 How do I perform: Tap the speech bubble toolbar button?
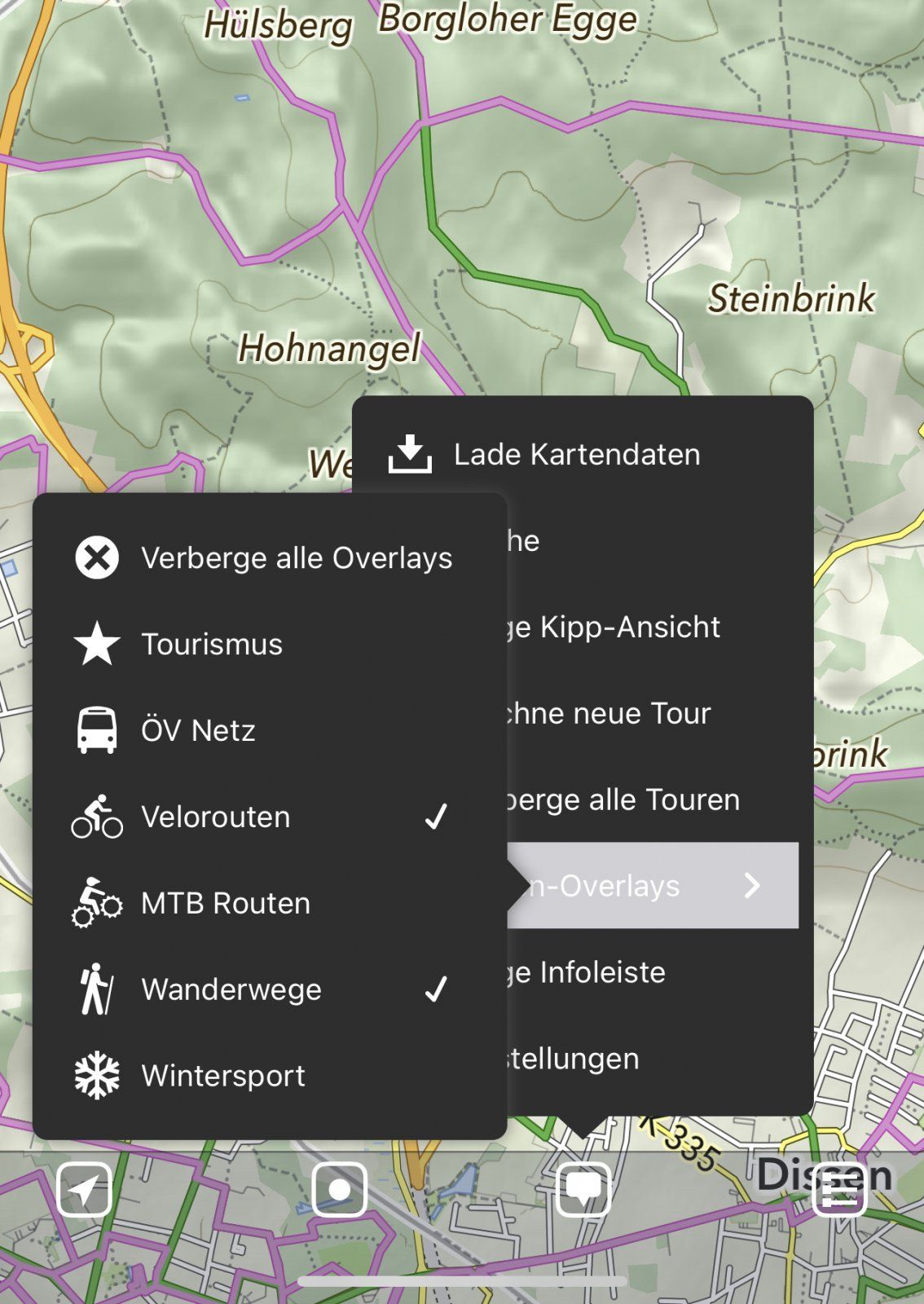[x=583, y=1190]
